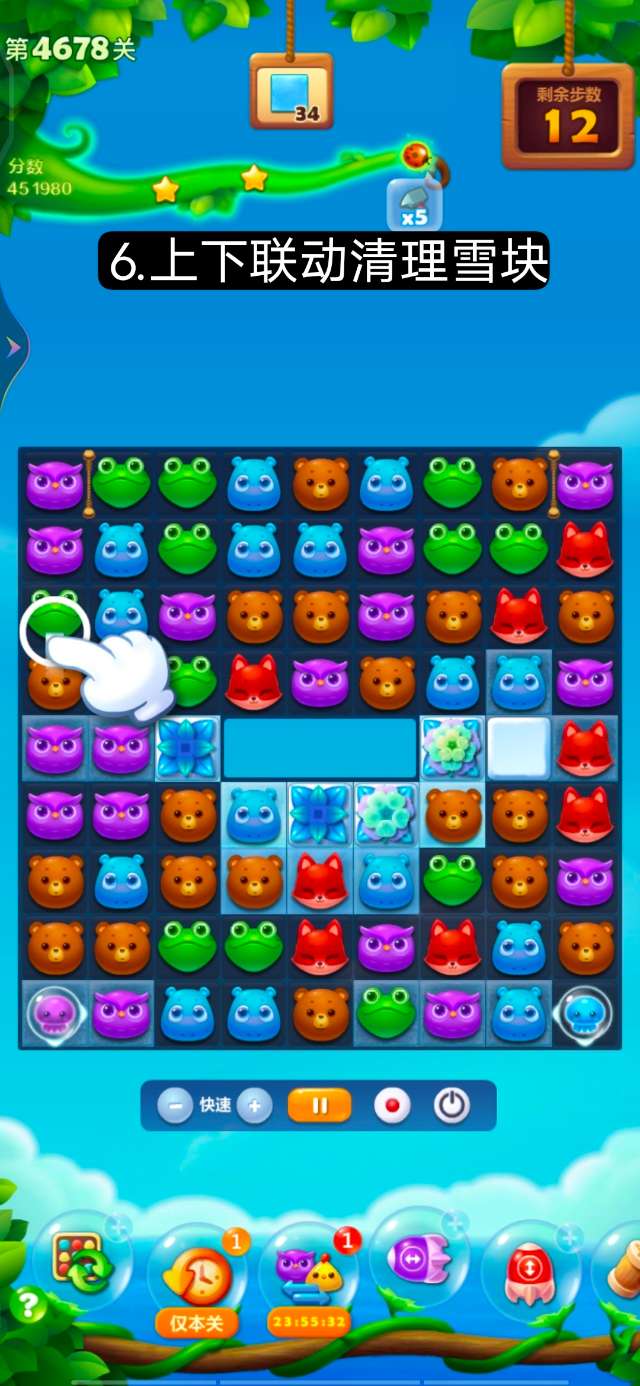Viewport: 640px width, 1386px height.
Task: Select the purple horizontal rocket booster
Action: point(419,1261)
